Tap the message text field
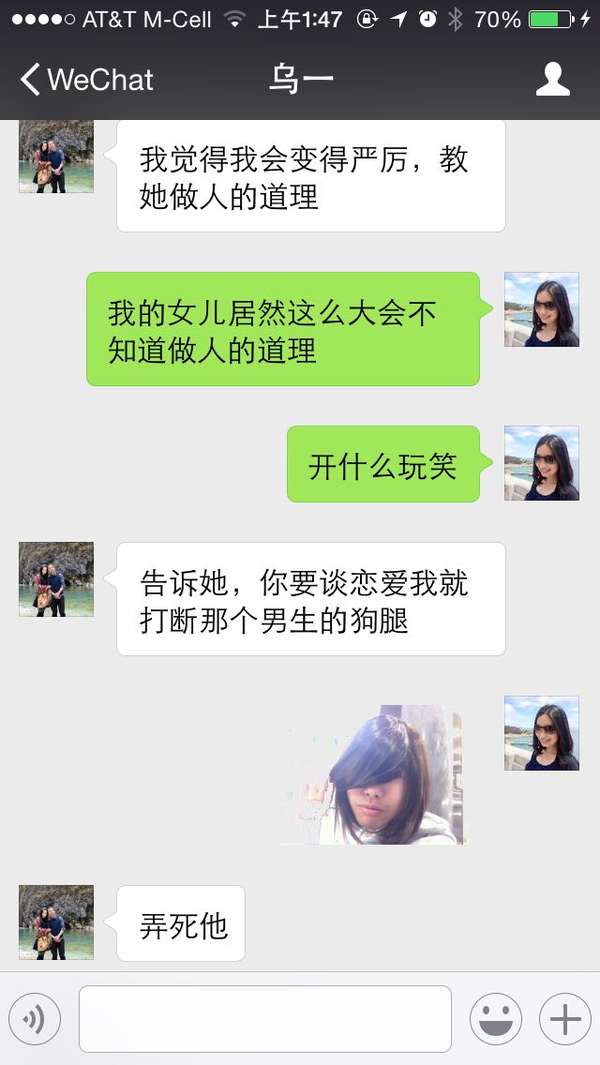Screen dimensions: 600x1065 click(265, 1019)
